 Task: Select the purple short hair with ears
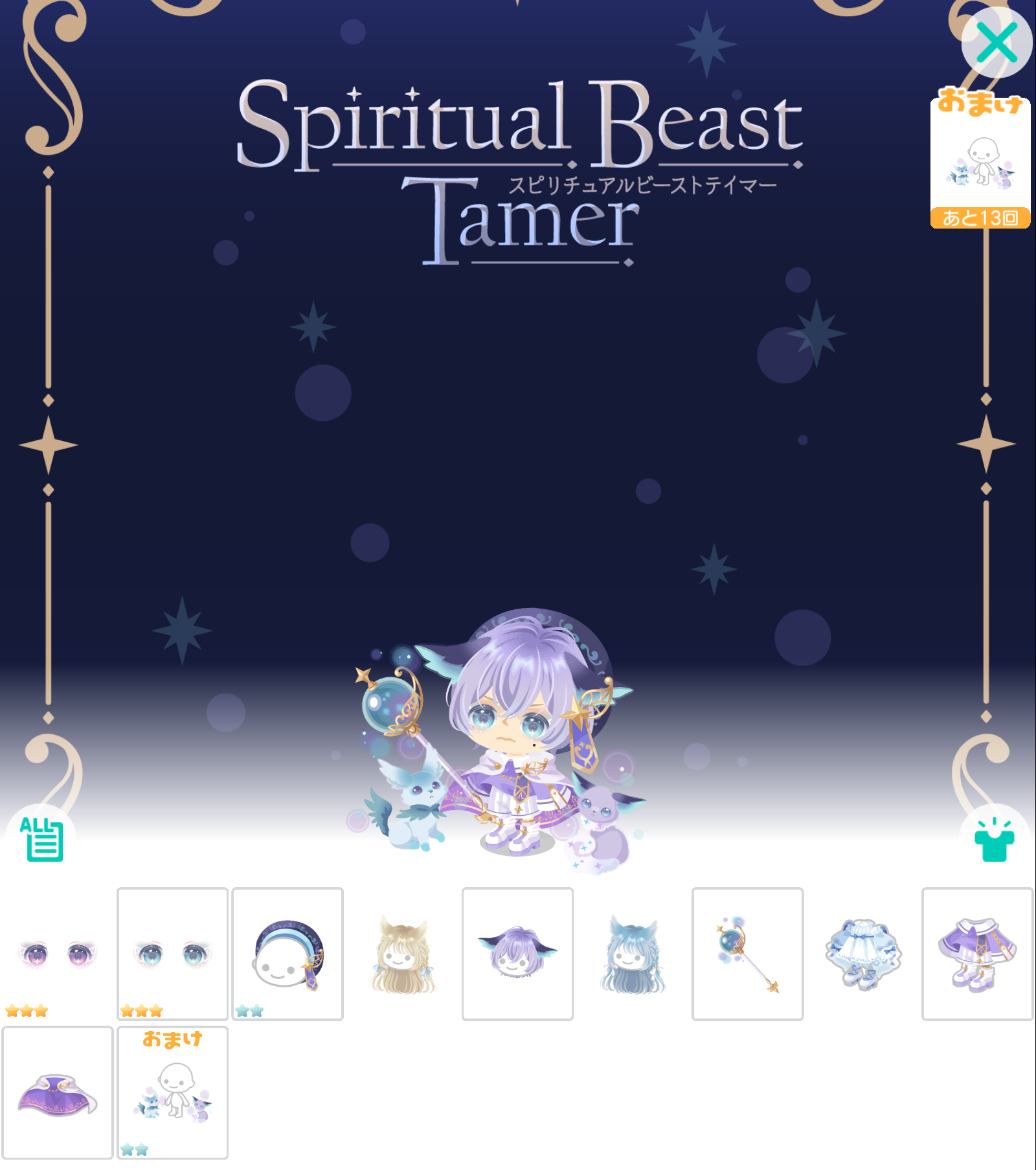(x=517, y=954)
